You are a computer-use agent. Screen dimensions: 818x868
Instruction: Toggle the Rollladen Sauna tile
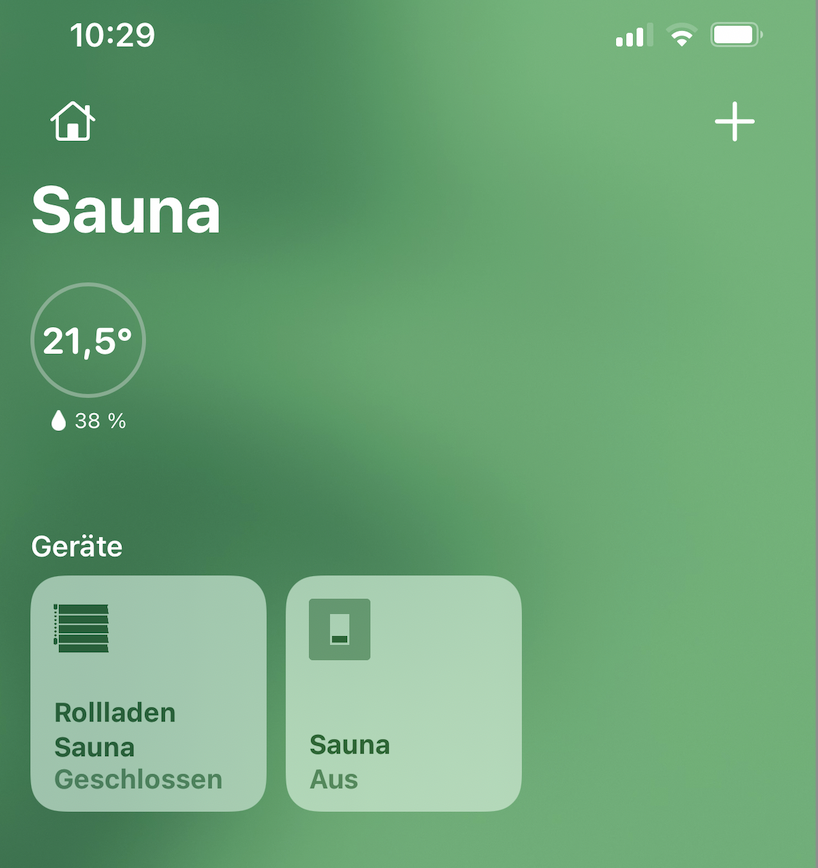click(149, 693)
